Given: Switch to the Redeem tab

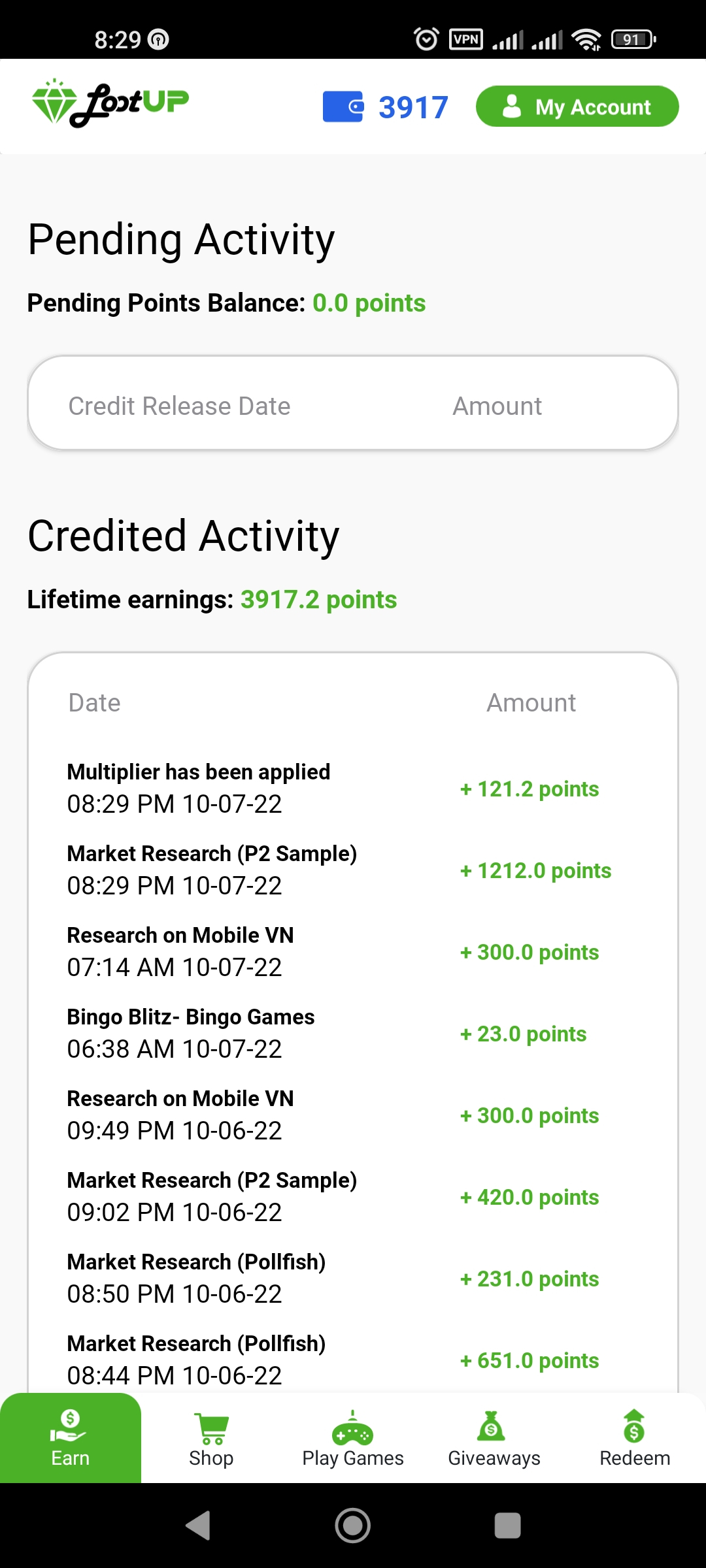Looking at the screenshot, I should pyautogui.click(x=635, y=1438).
